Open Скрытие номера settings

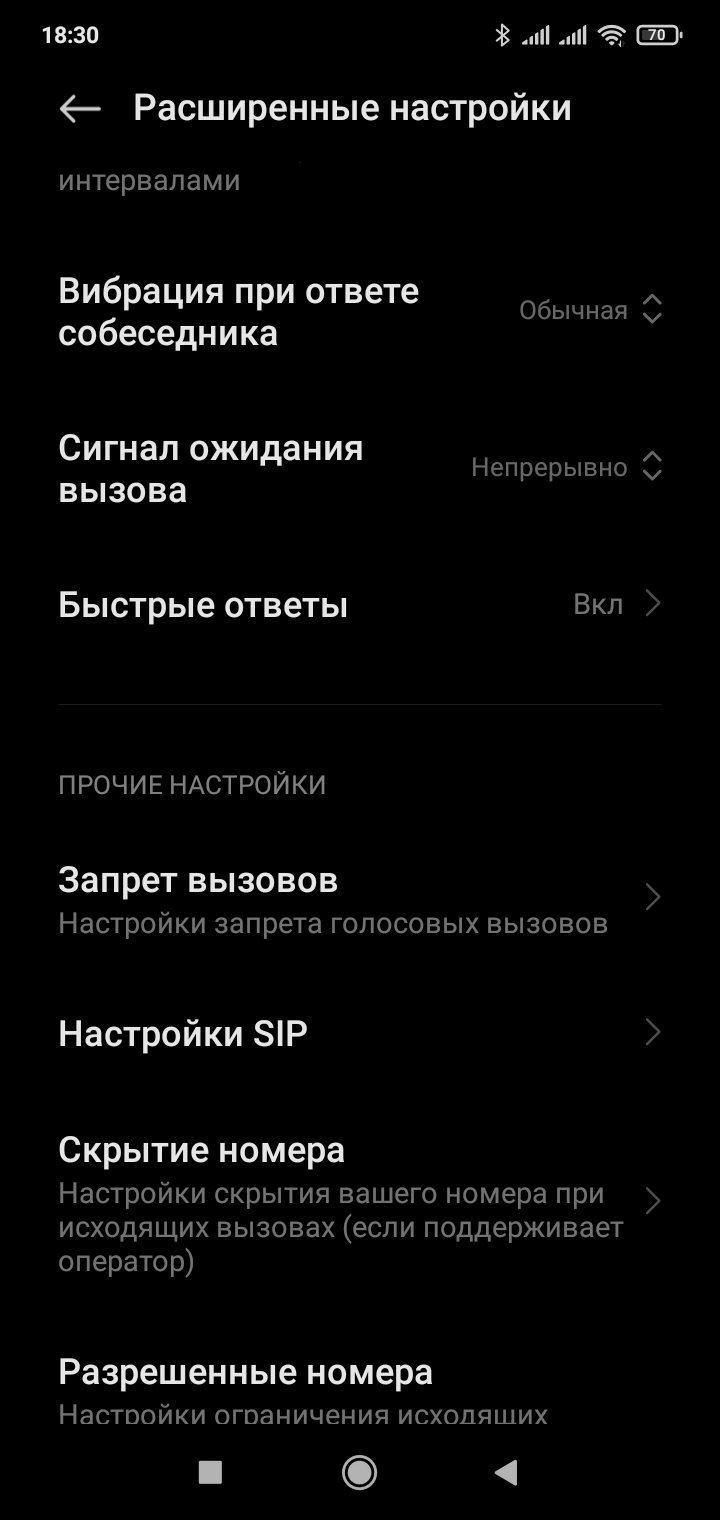pyautogui.click(x=360, y=1200)
